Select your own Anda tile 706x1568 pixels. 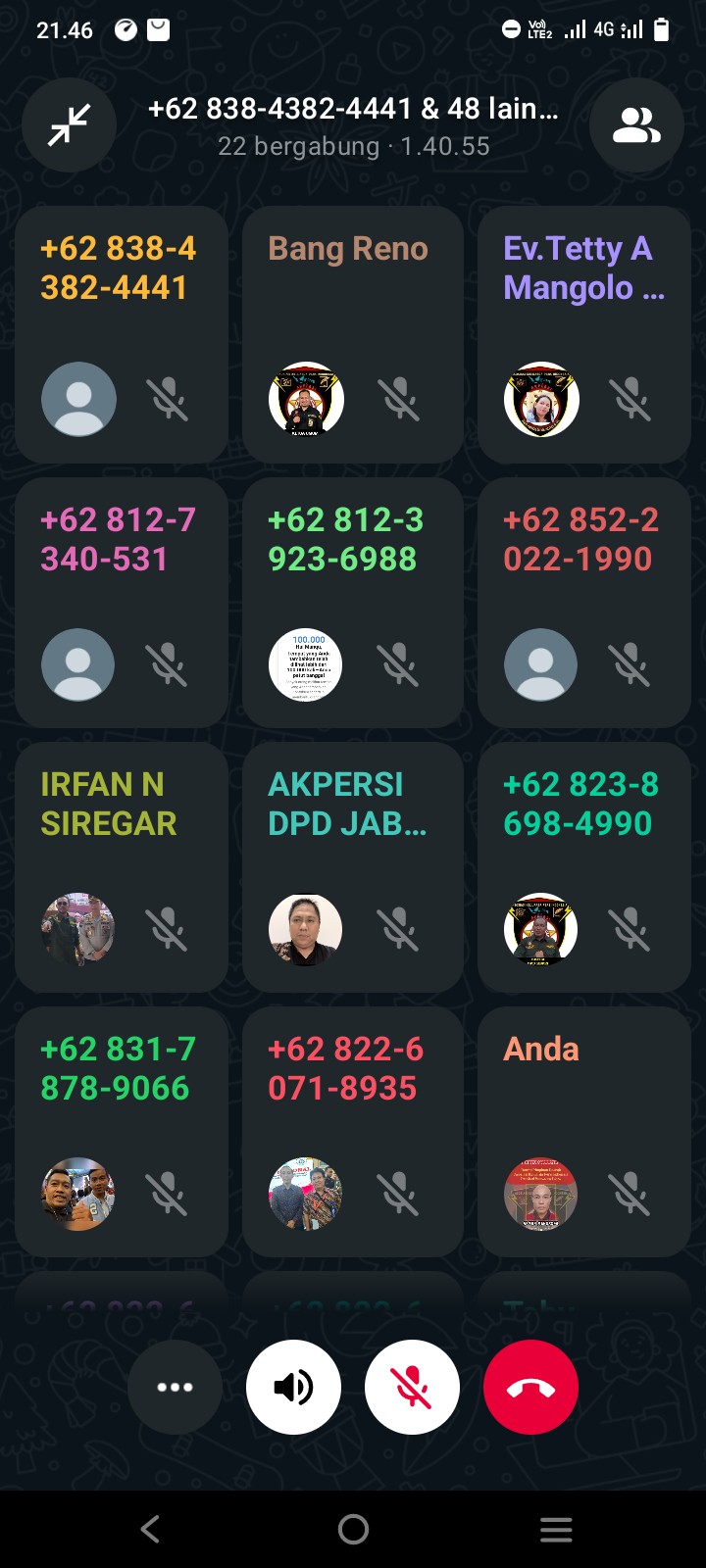pyautogui.click(x=584, y=1131)
